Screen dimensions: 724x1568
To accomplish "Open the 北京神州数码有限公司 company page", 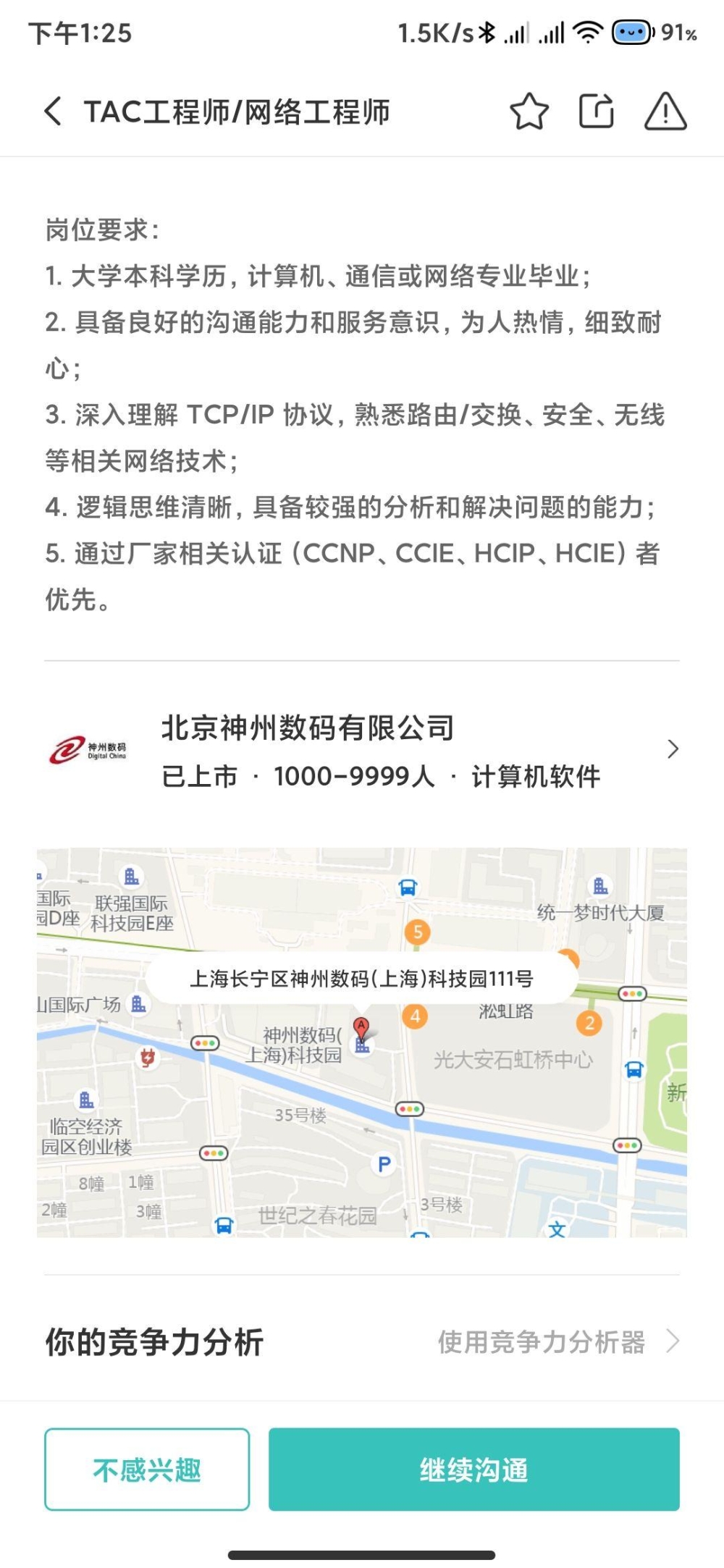I will pos(362,751).
